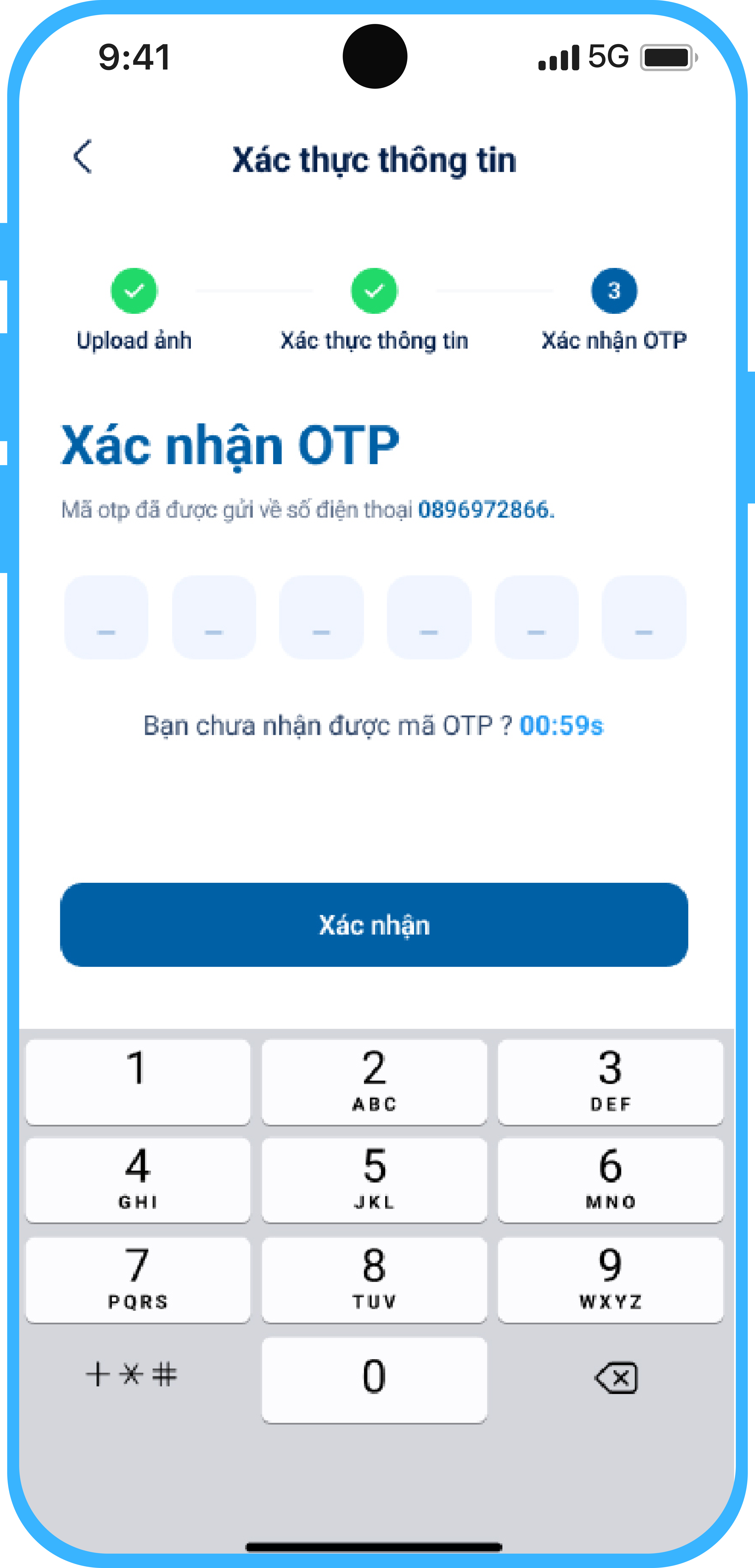The height and width of the screenshot is (1568, 755).
Task: Tap the first OTP digit box
Action: pos(106,617)
